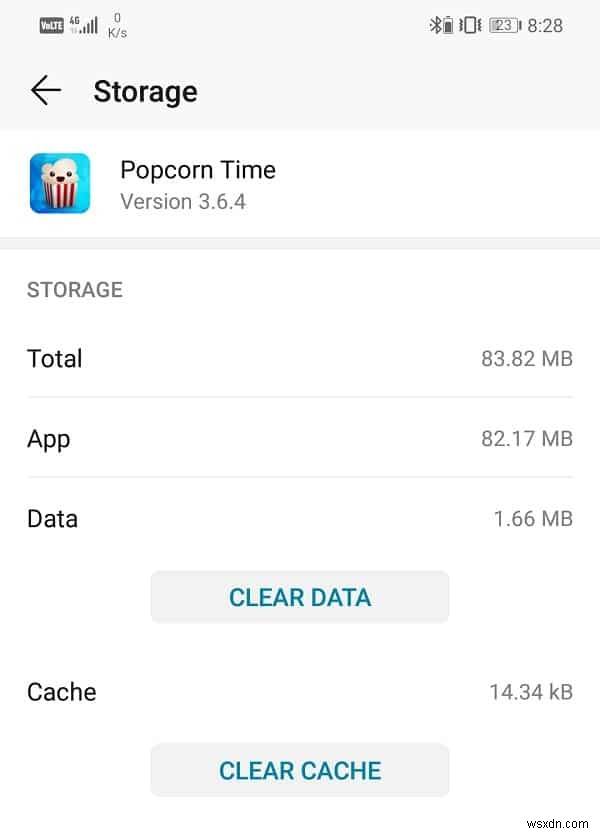The width and height of the screenshot is (600, 834).
Task: Clear the Popcorn Time cache
Action: tap(299, 771)
